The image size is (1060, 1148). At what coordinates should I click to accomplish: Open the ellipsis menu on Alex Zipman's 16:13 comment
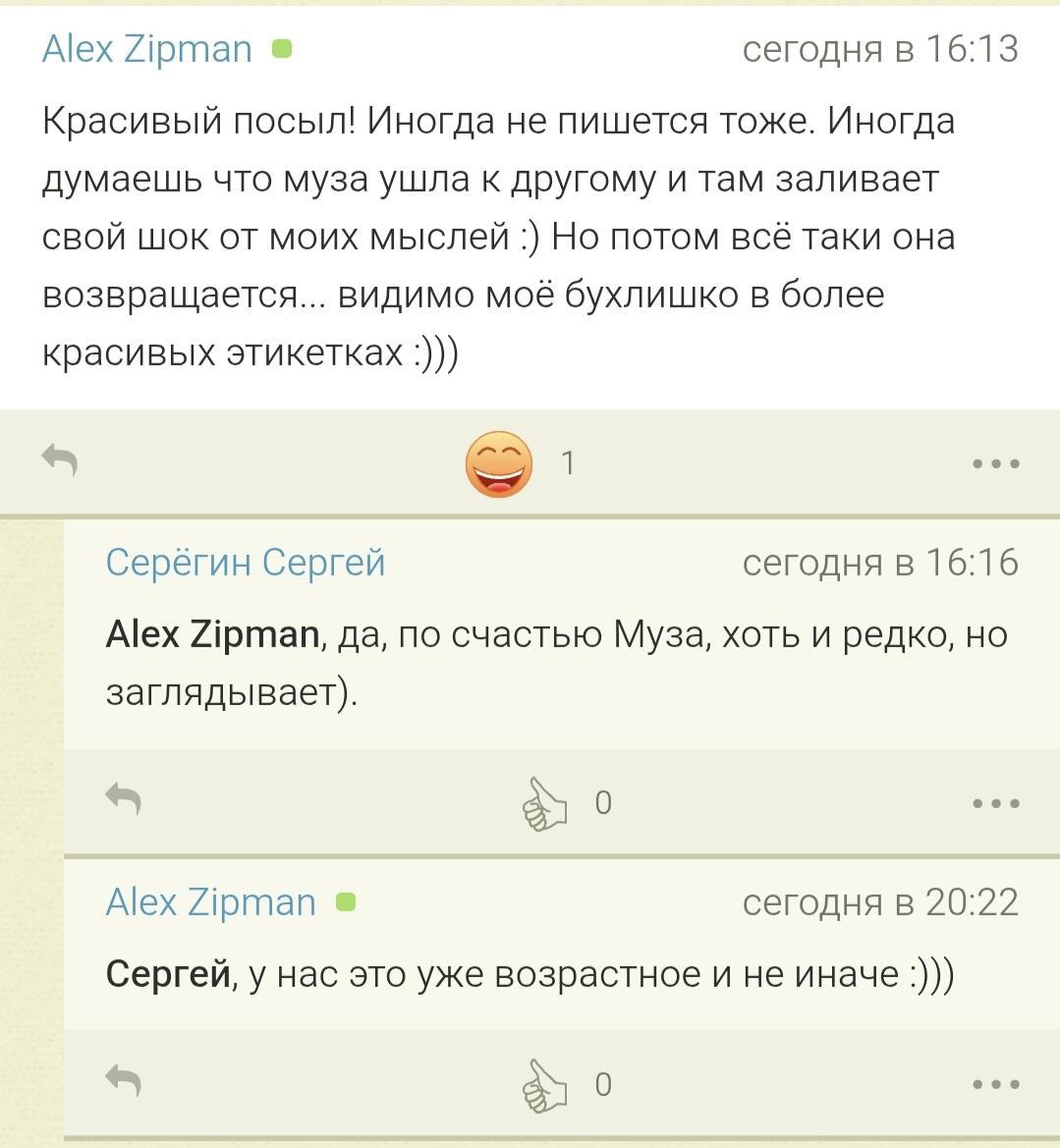click(996, 465)
